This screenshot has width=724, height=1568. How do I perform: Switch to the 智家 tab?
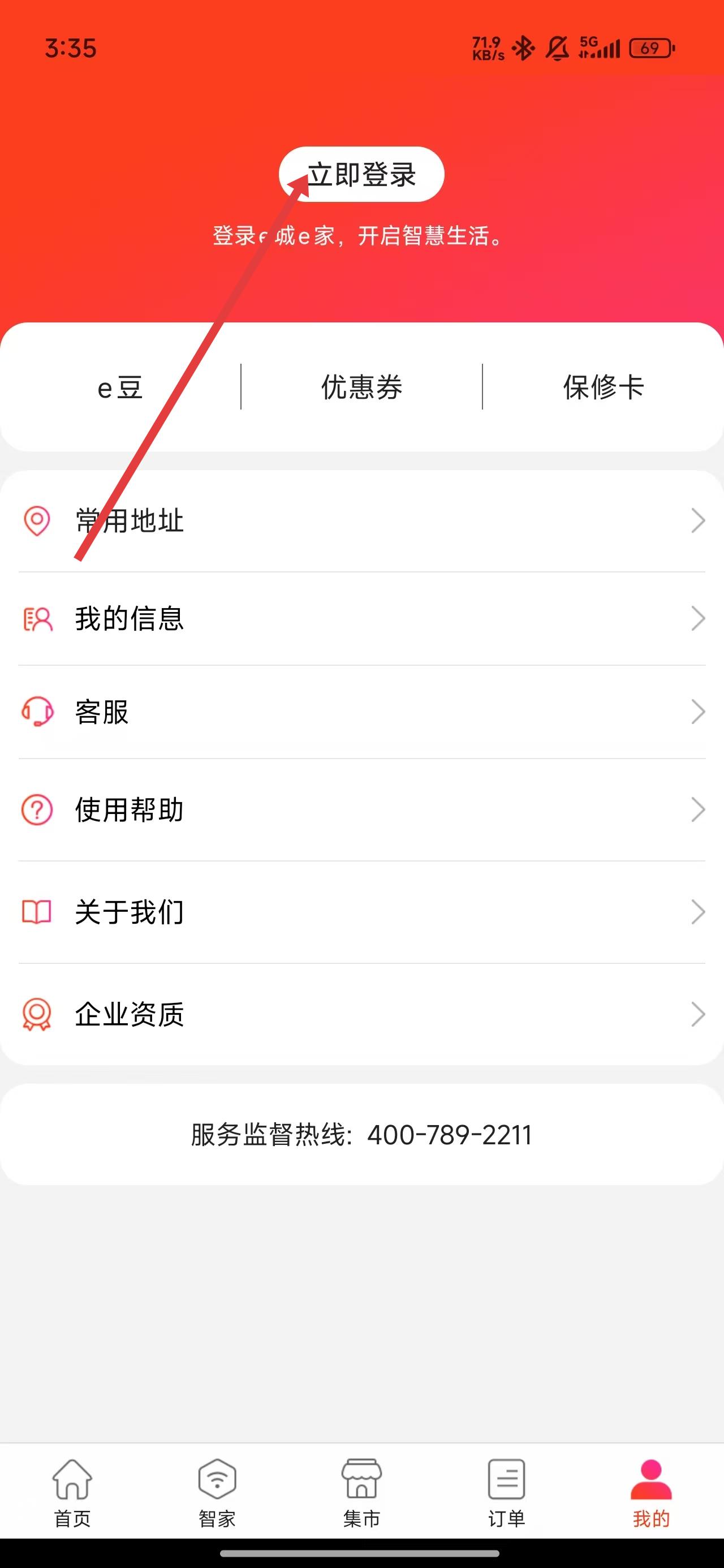tap(217, 1493)
